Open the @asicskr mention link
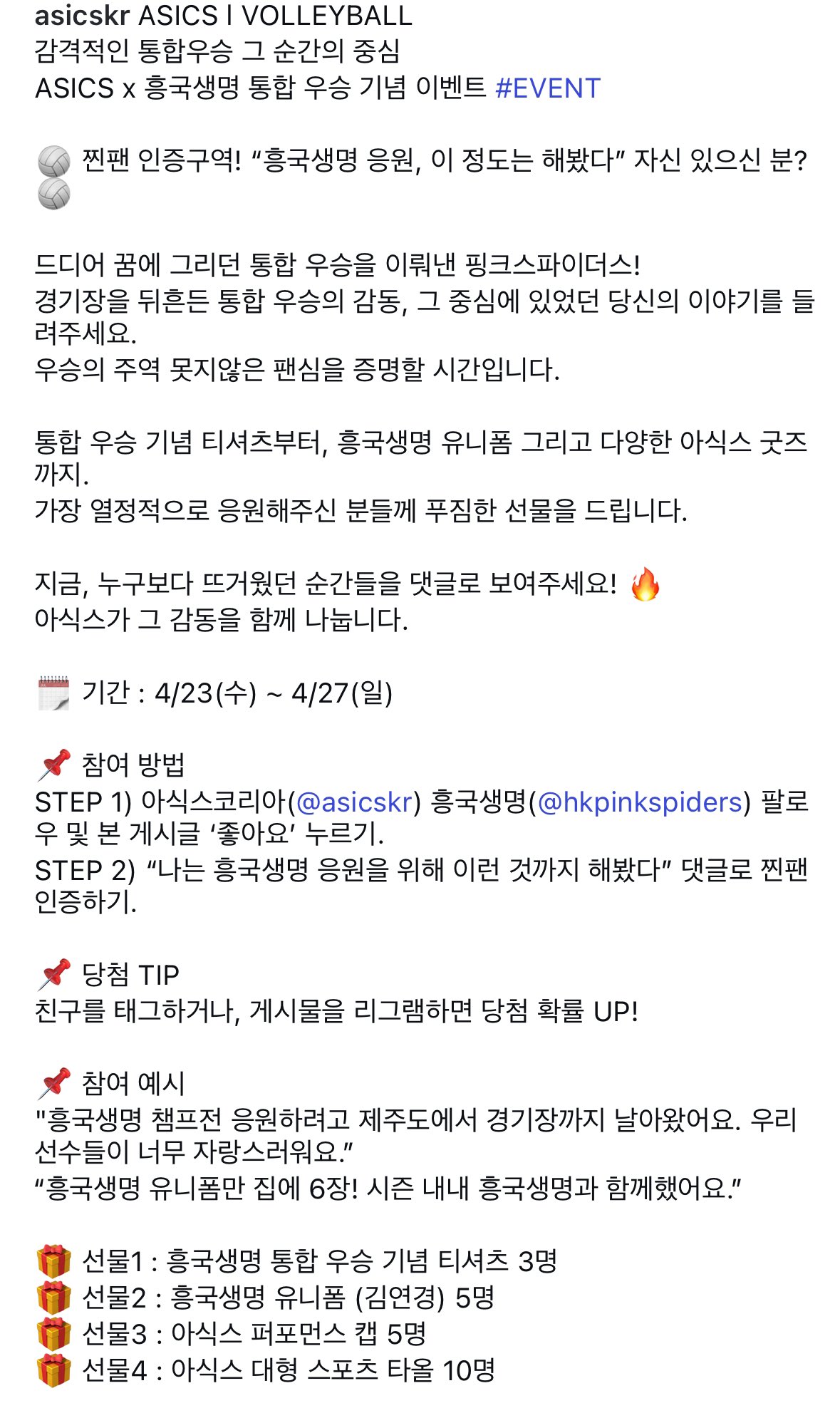This screenshot has height=1413, width=840. point(354,802)
